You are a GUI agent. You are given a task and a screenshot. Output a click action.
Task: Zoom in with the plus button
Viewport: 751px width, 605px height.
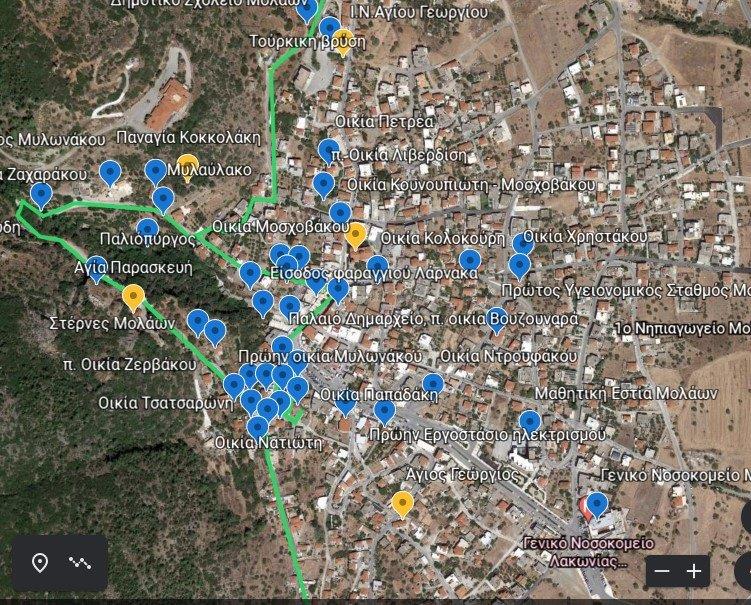pyautogui.click(x=694, y=571)
